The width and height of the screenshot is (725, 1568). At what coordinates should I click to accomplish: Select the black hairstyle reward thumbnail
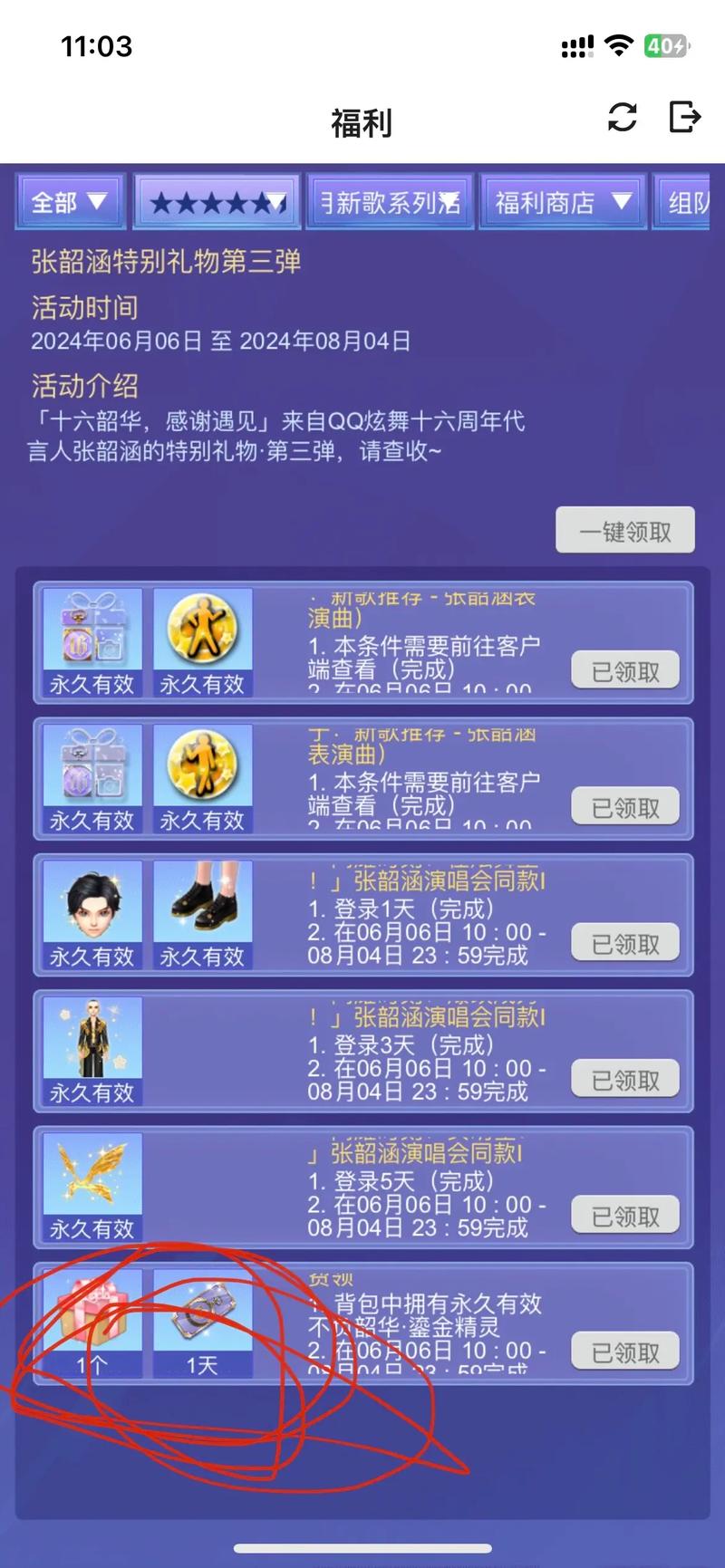[x=91, y=906]
